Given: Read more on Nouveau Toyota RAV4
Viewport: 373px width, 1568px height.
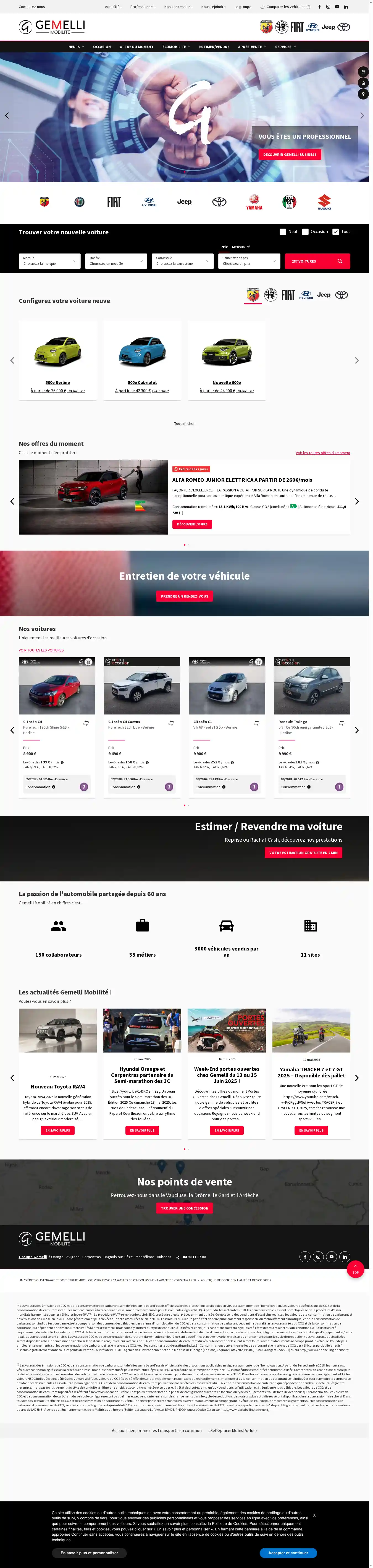Looking at the screenshot, I should (58, 1130).
